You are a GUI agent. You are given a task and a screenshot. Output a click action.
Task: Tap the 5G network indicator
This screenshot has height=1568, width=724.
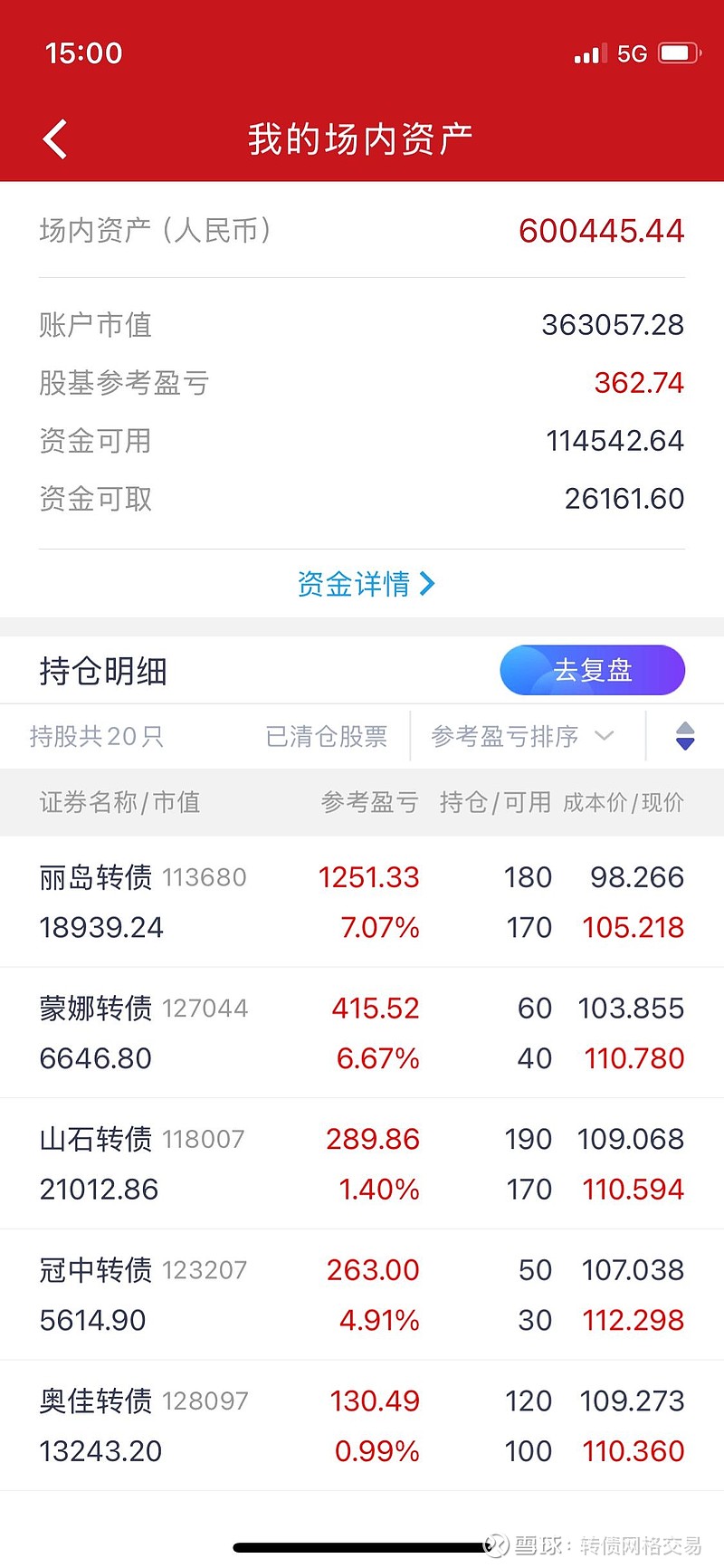point(630,53)
